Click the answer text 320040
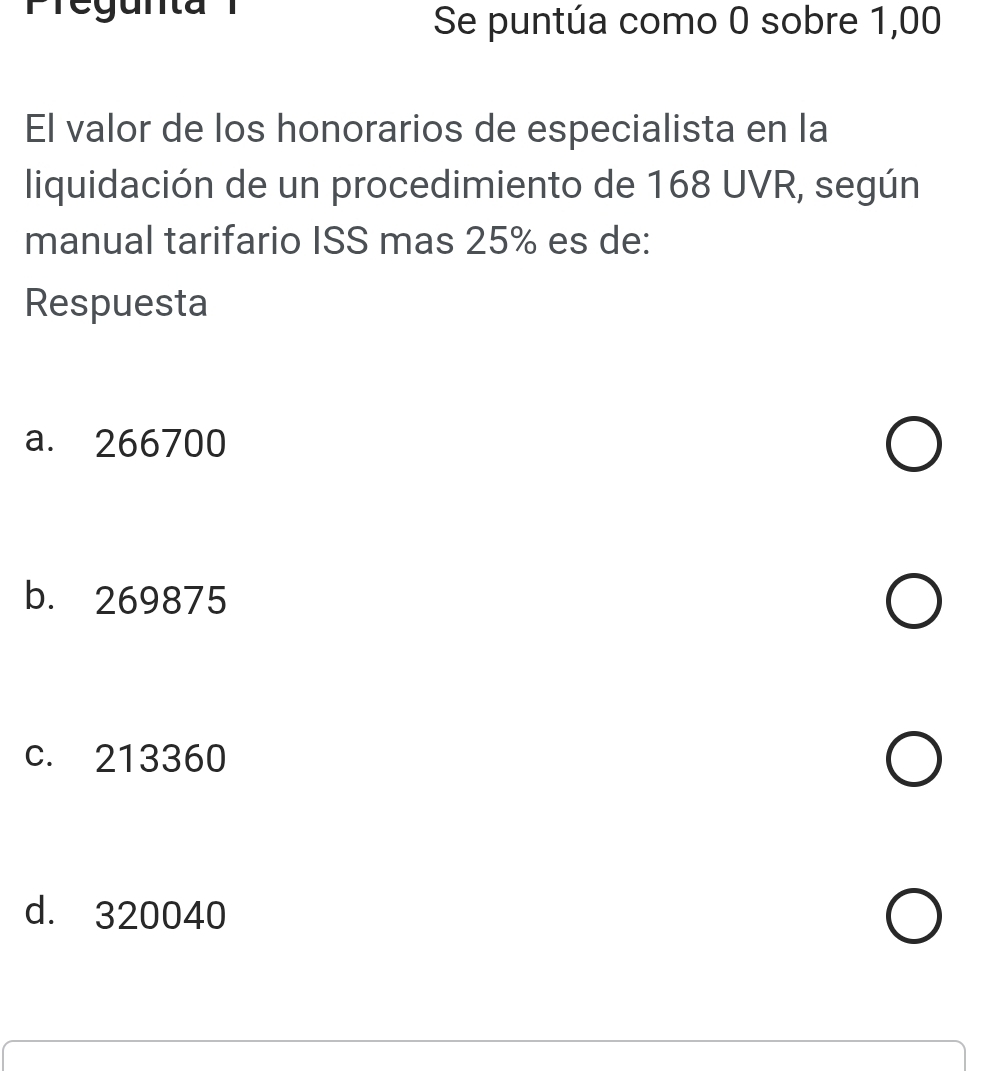986x1071 pixels. pyautogui.click(x=160, y=916)
